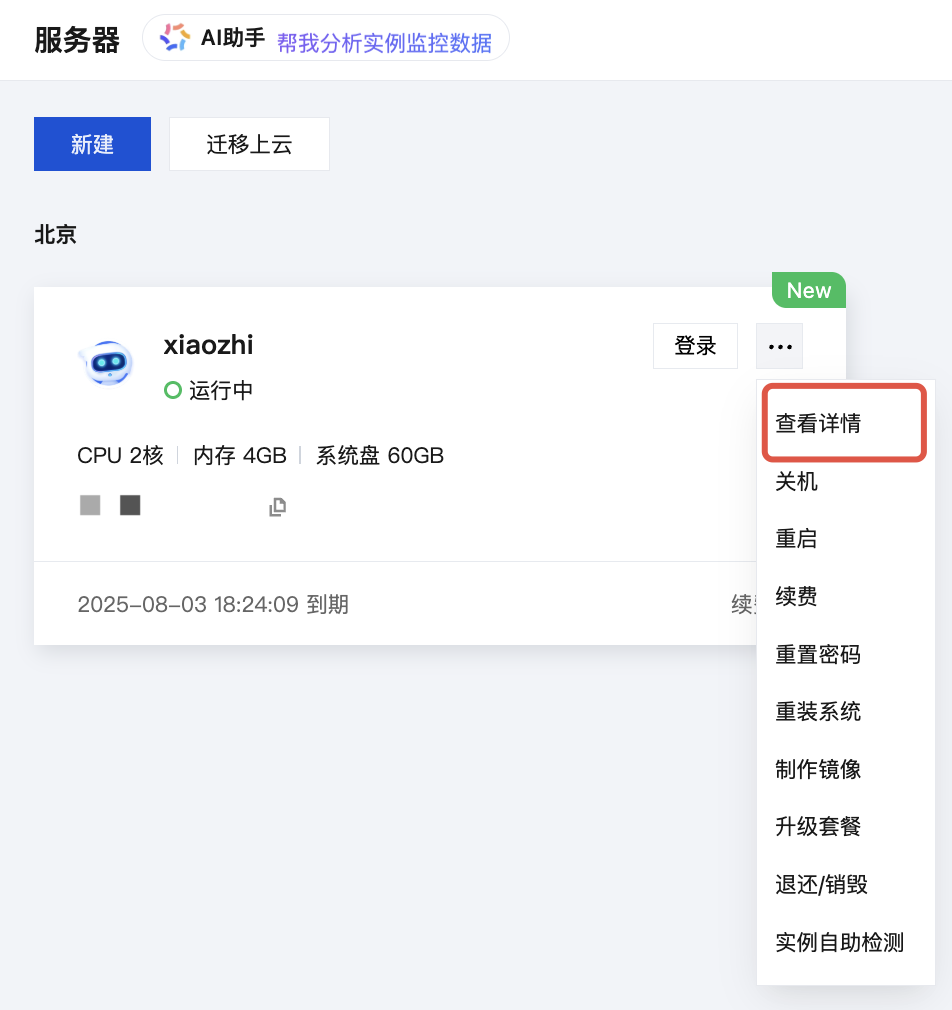
Task: Tap 登录 for the xiaozhi server
Action: point(695,346)
